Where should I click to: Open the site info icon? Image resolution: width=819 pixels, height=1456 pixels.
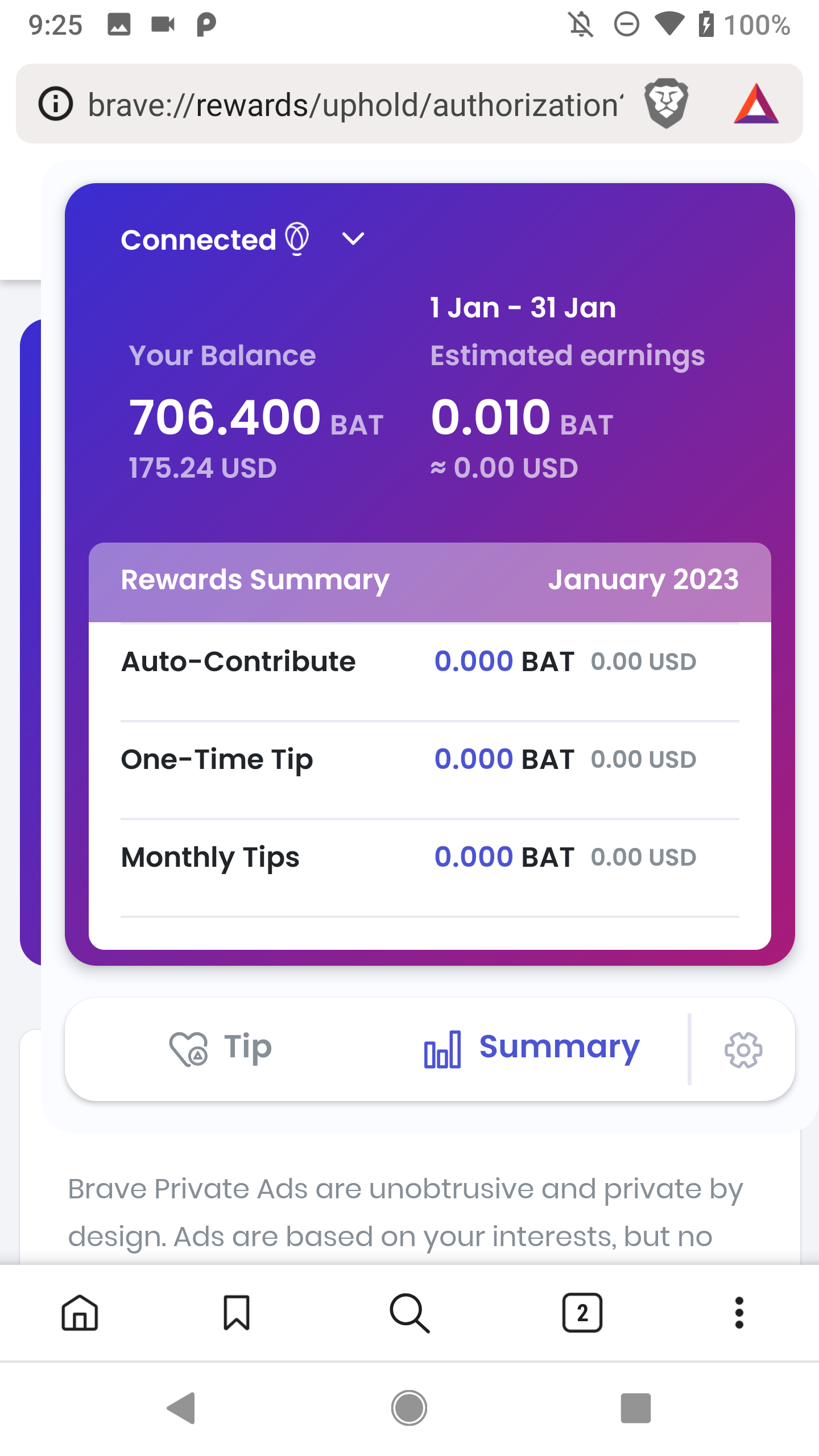point(55,104)
